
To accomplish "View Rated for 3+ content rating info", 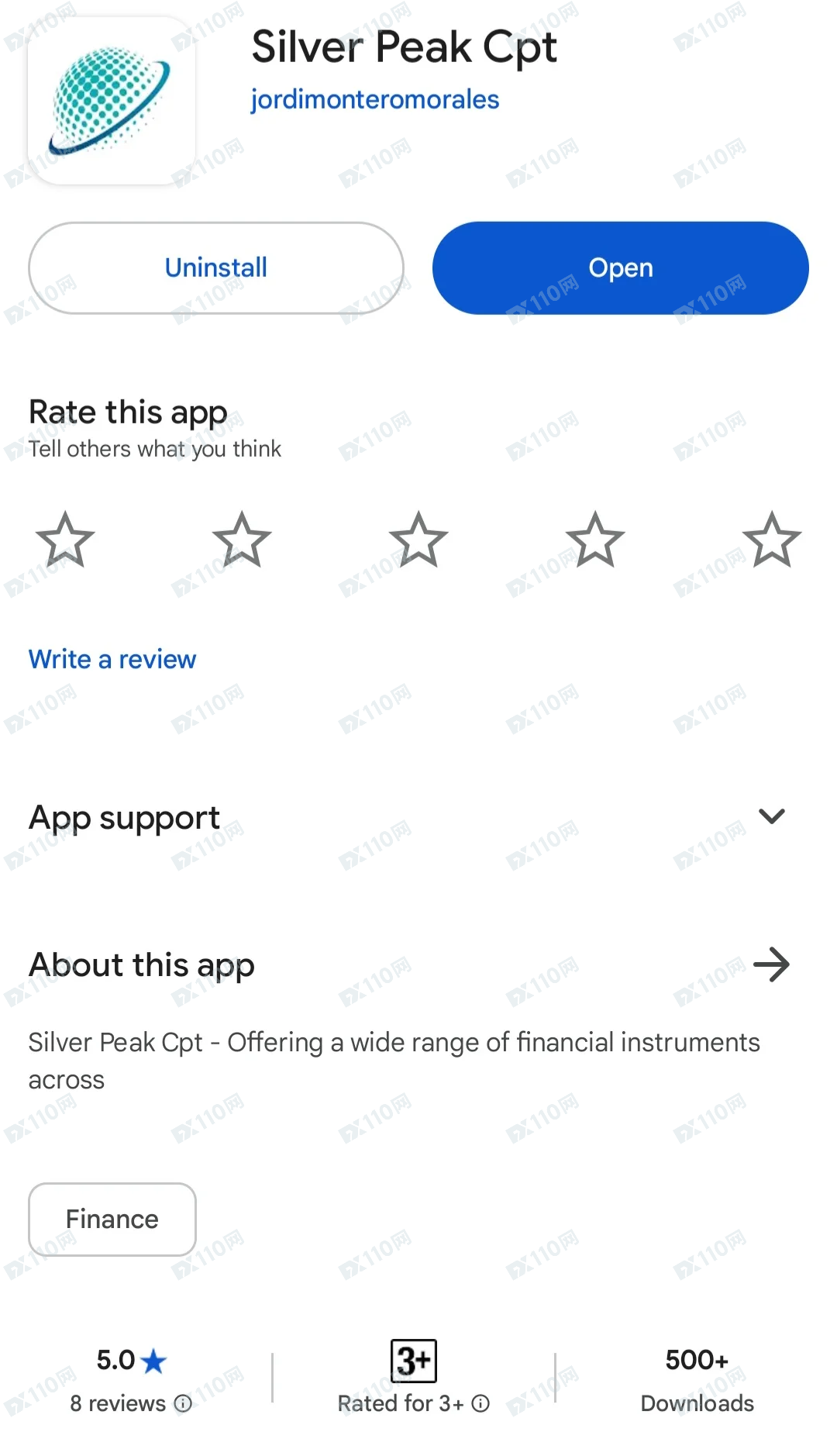I will [480, 1403].
